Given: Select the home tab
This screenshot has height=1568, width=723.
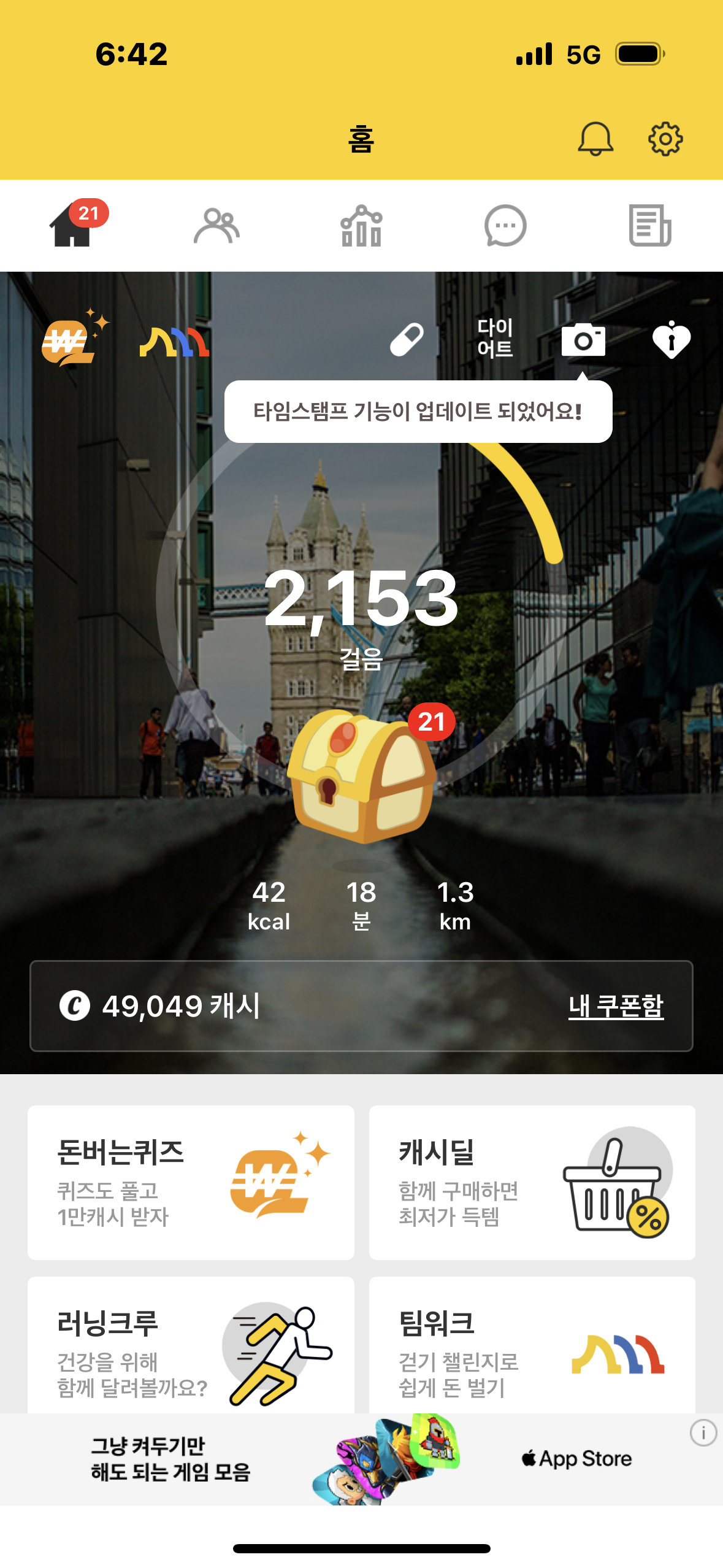Looking at the screenshot, I should click(72, 226).
